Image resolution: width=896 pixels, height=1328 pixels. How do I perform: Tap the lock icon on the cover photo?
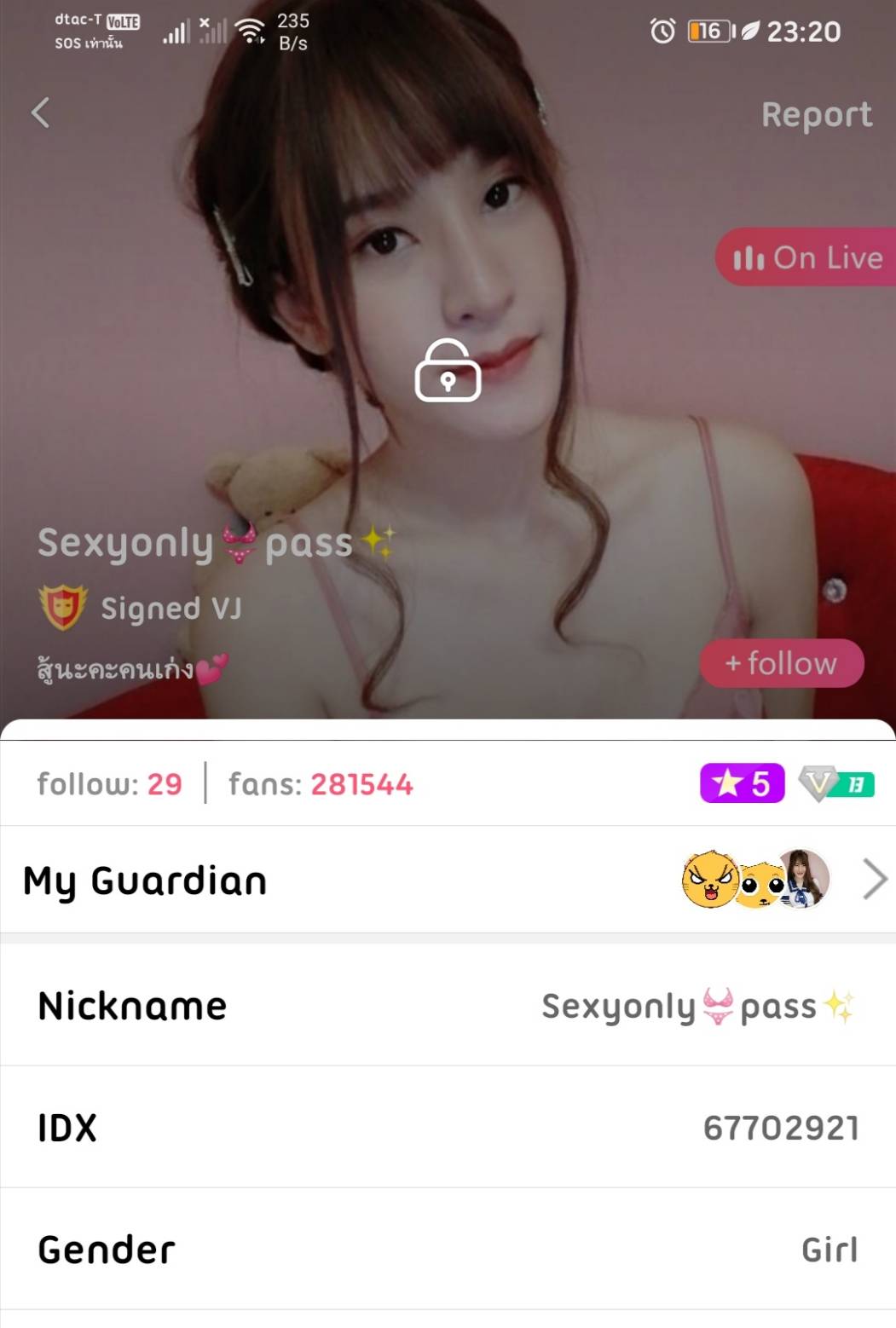[448, 371]
